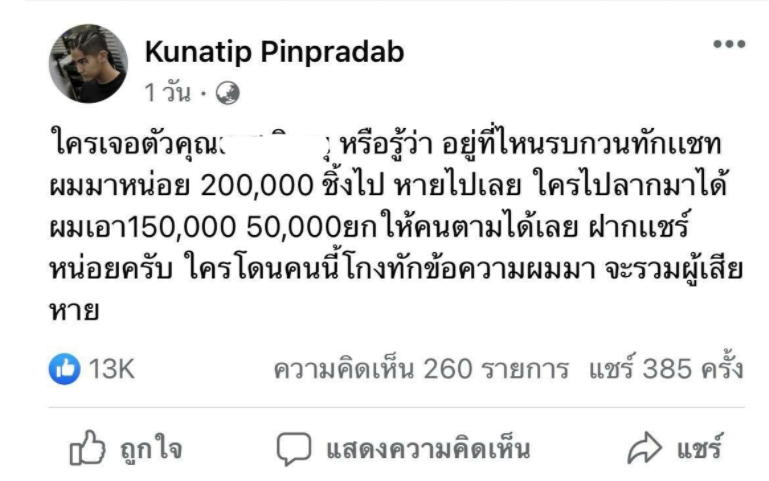The width and height of the screenshot is (769, 481).
Task: Open the post overflow menu
Action: [x=729, y=44]
